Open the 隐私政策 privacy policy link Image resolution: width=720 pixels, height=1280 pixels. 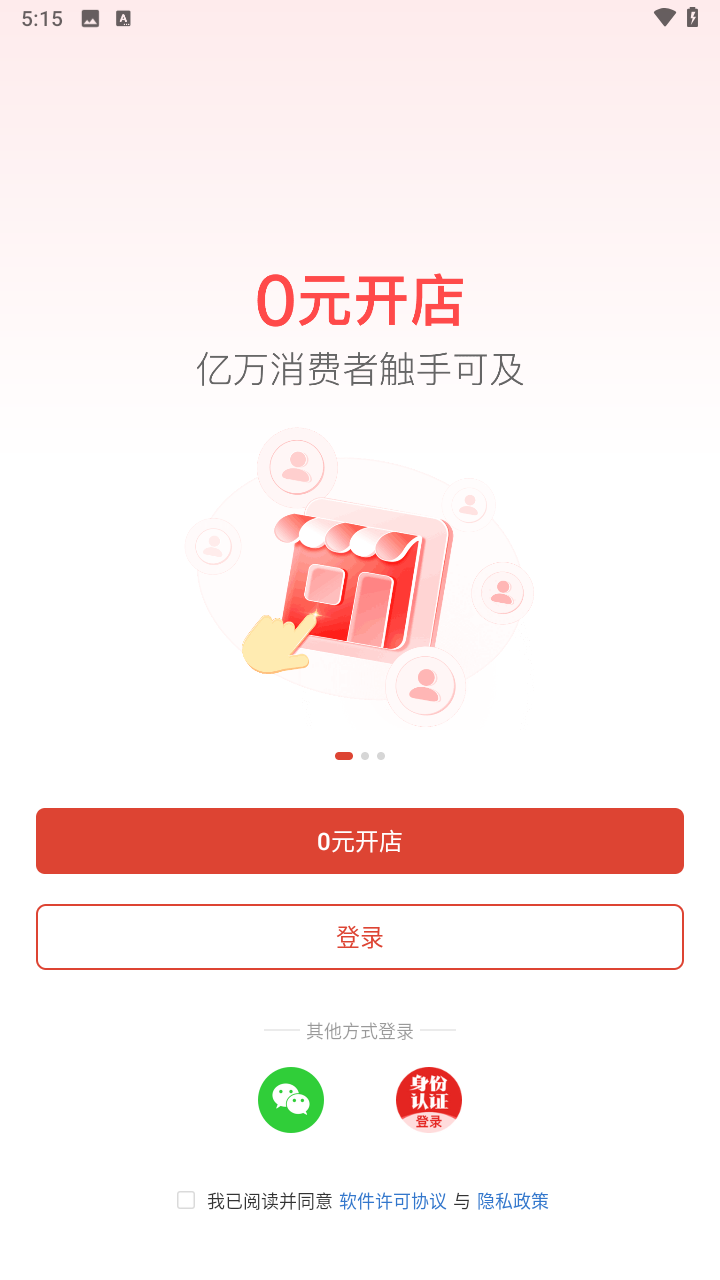click(513, 1201)
